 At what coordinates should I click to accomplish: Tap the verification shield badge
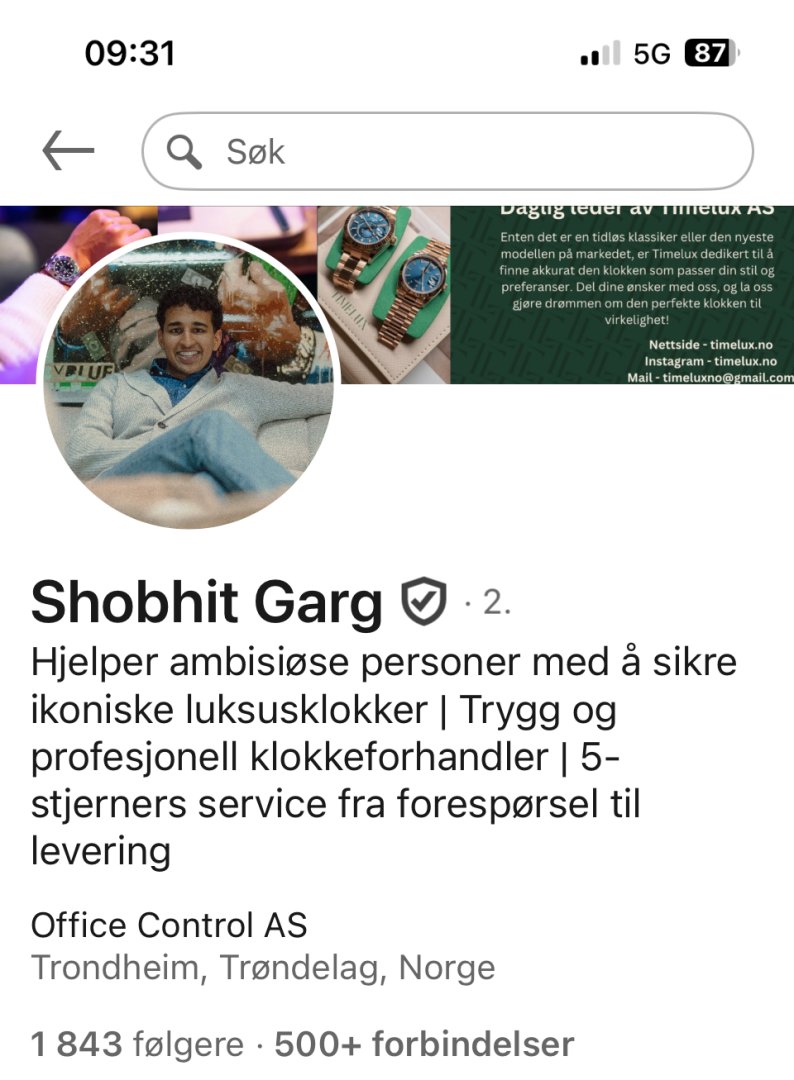(x=423, y=602)
